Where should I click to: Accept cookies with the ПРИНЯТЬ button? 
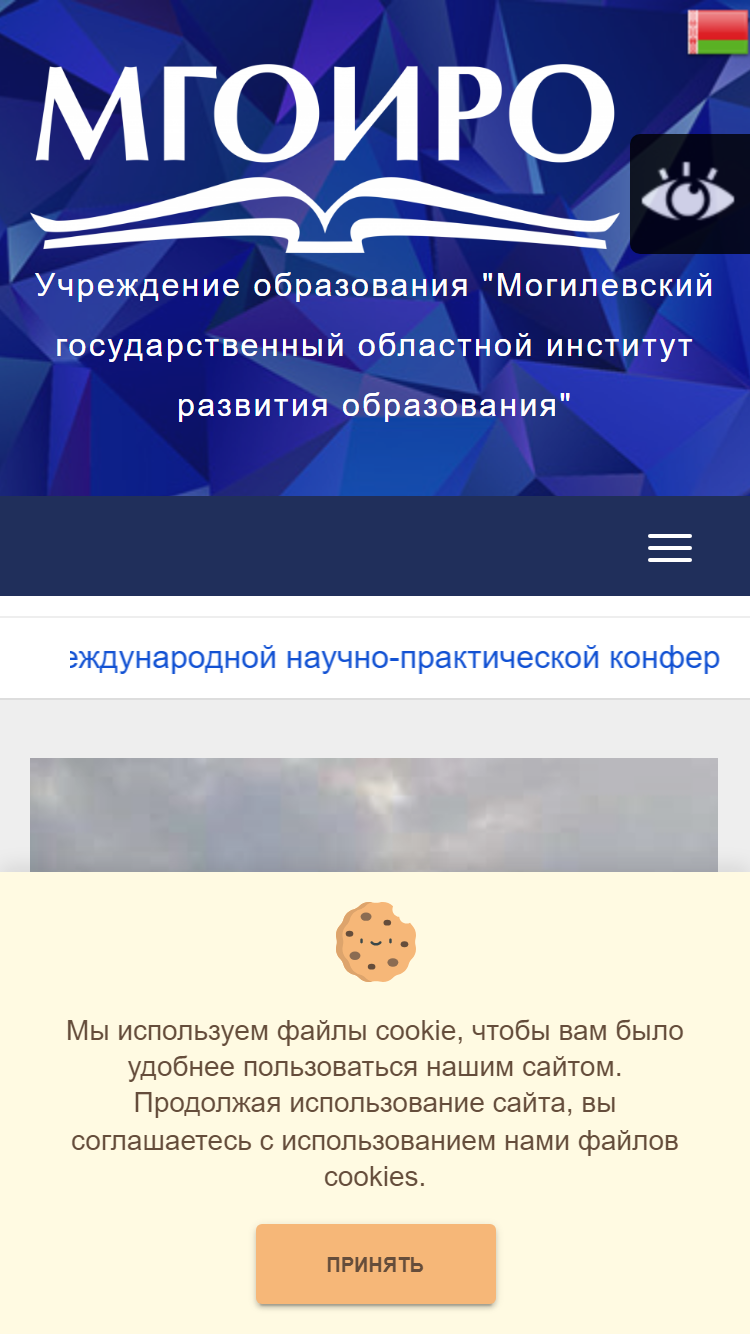coord(376,1264)
